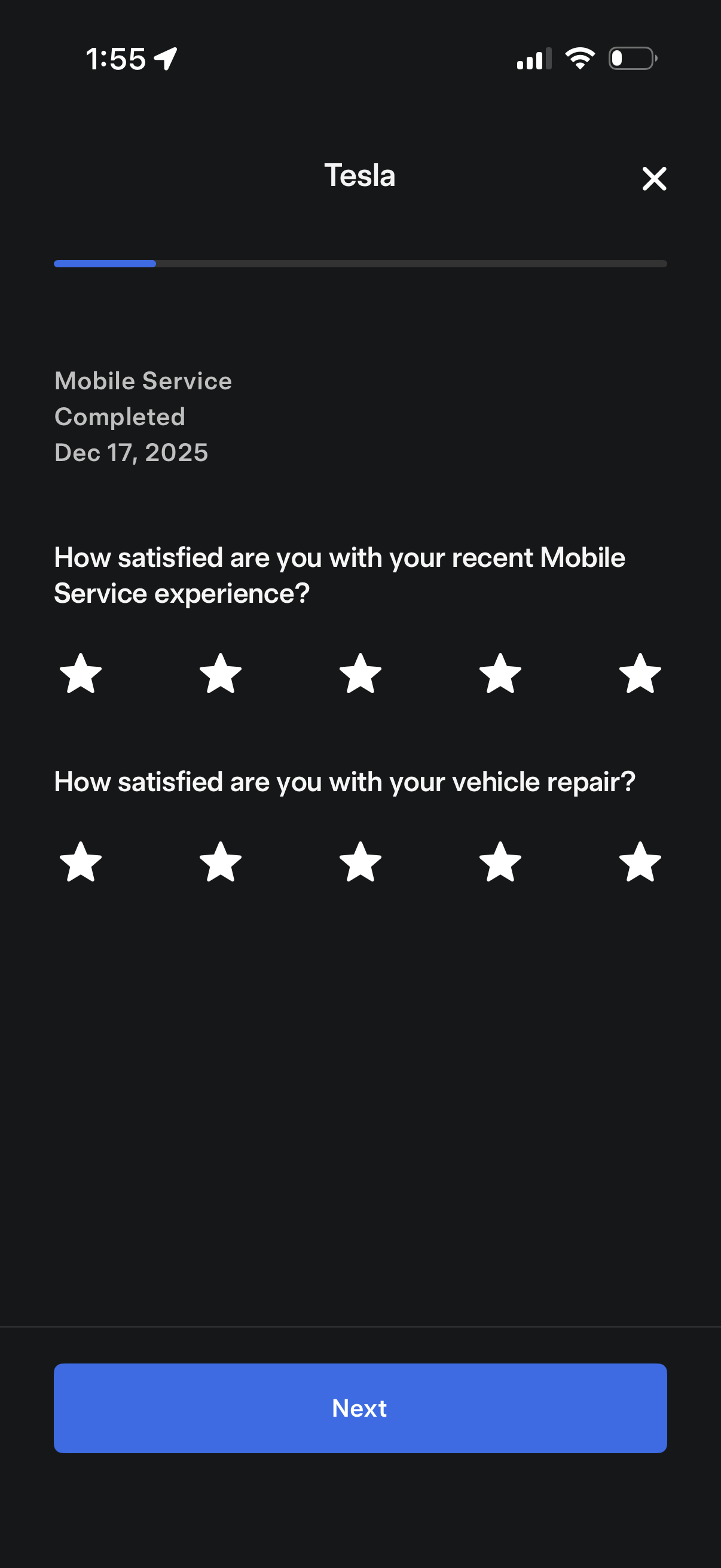721x1568 pixels.
Task: Give five stars for Mobile Service experience
Action: click(x=639, y=674)
